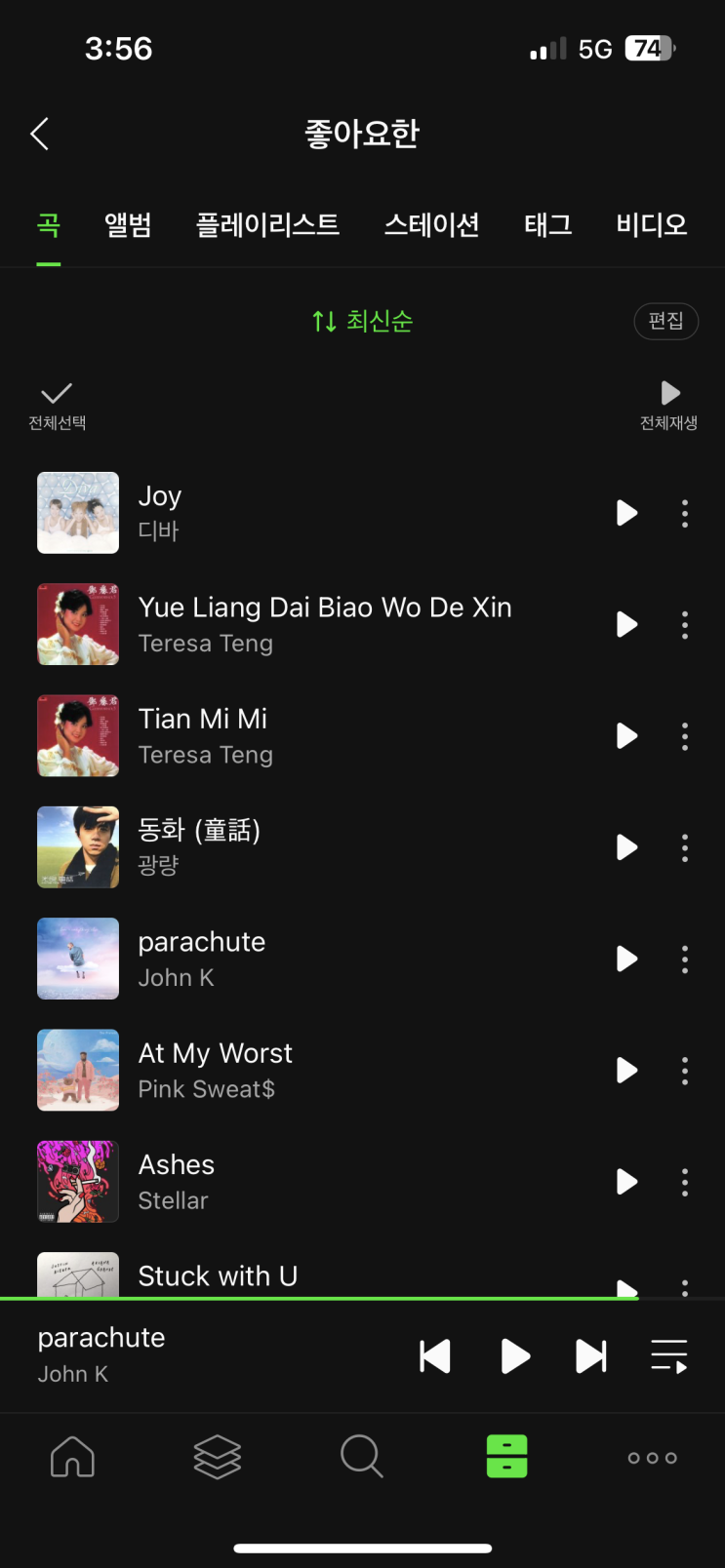This screenshot has height=1568, width=725.
Task: Open the more menu tab
Action: click(652, 1457)
